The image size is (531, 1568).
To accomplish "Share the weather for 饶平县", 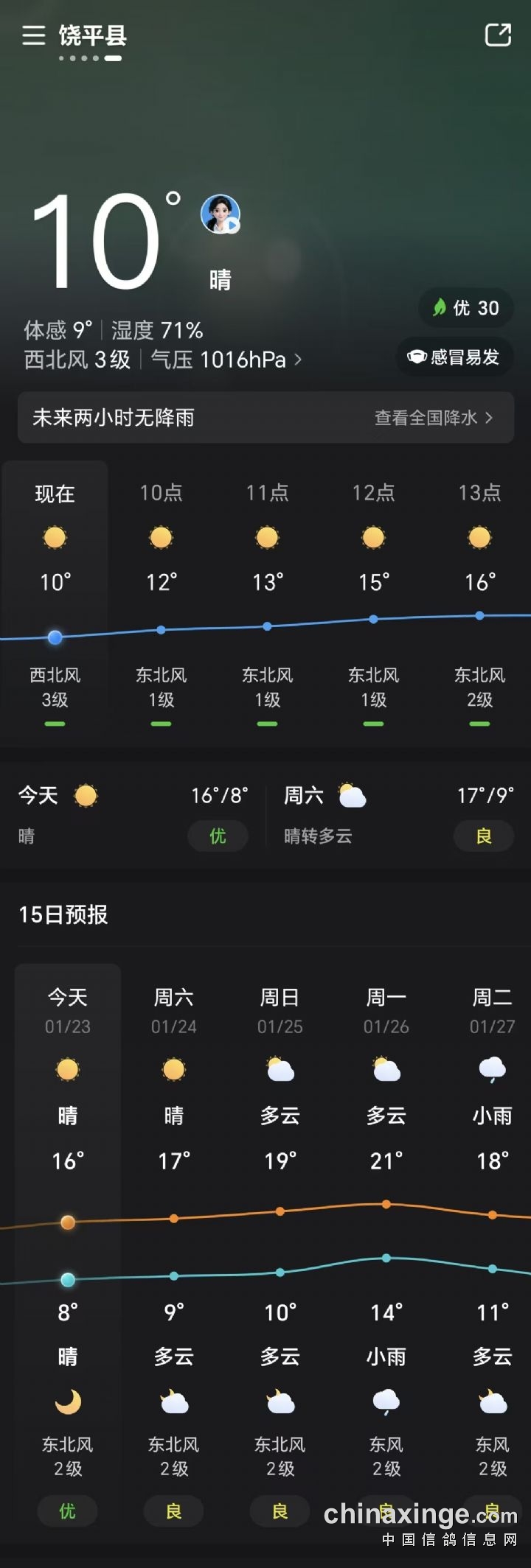I will (498, 35).
